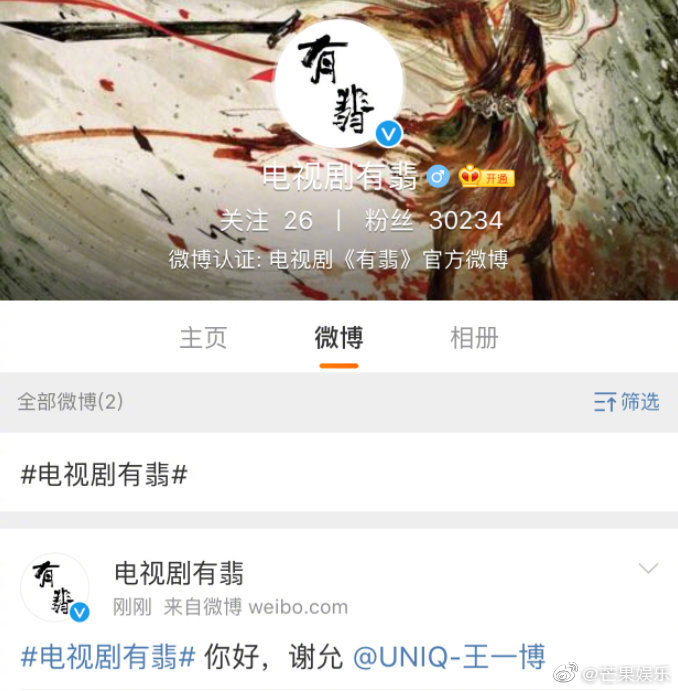Open the #电视剧有翡# hashtag in the post
The image size is (678, 691).
coord(107,657)
